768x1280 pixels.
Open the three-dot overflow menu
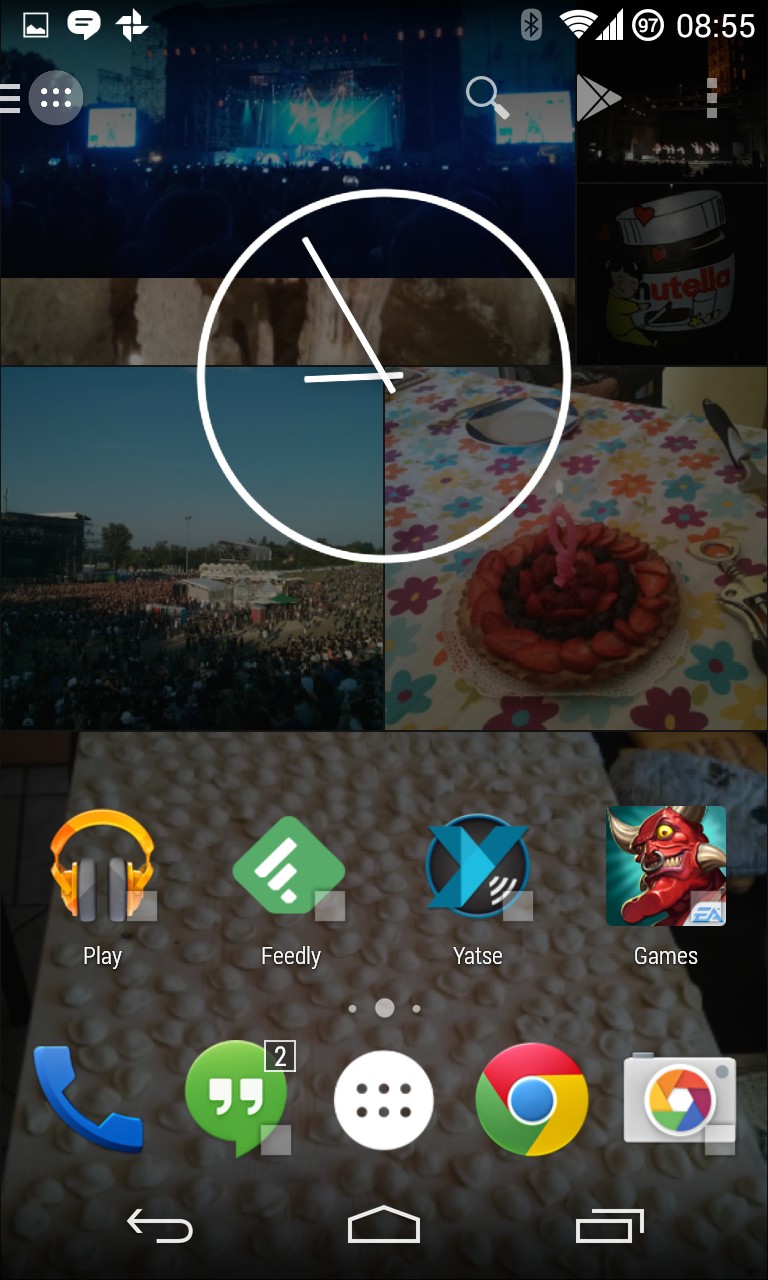[x=711, y=98]
